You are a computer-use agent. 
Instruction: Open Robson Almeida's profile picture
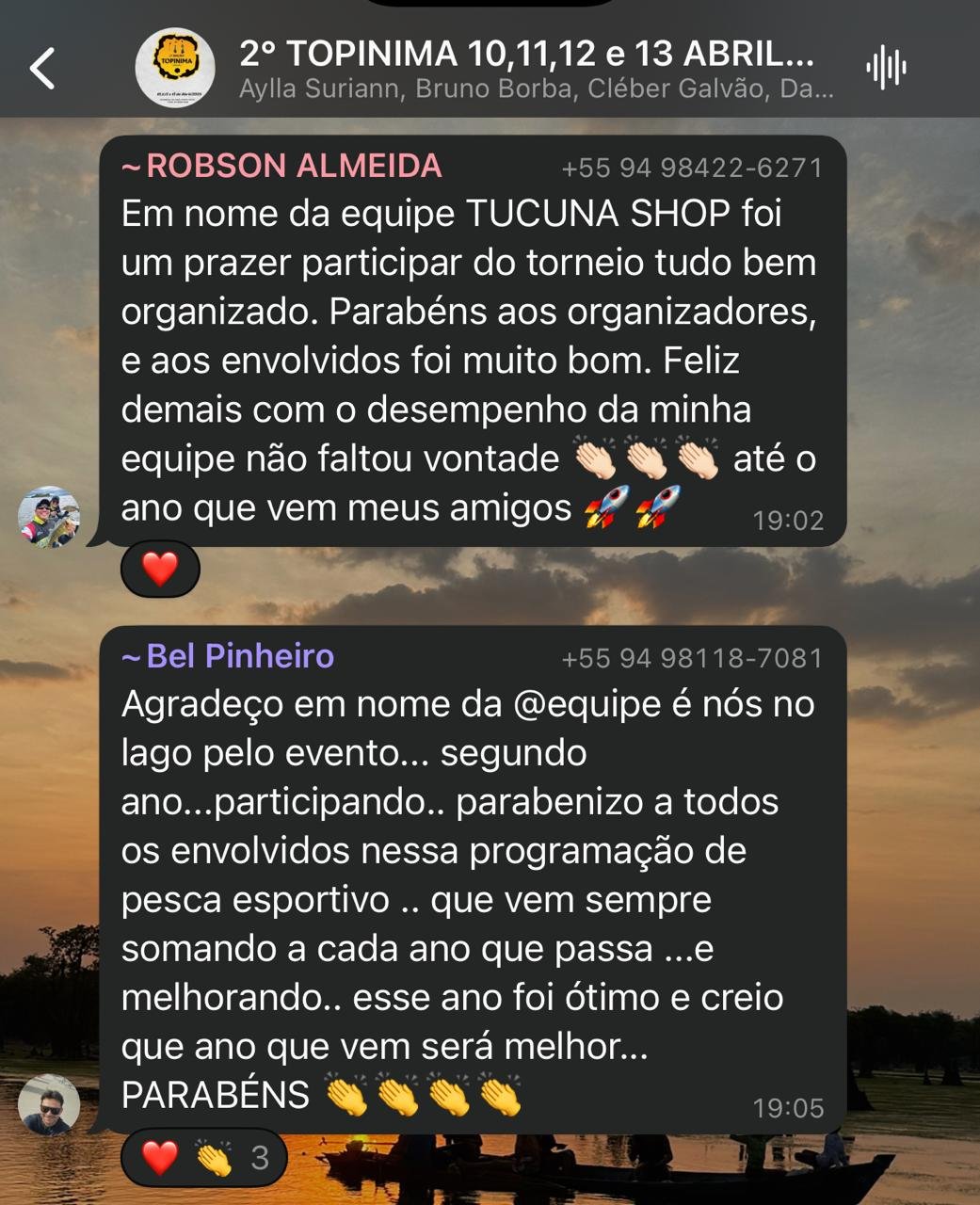coord(49,517)
